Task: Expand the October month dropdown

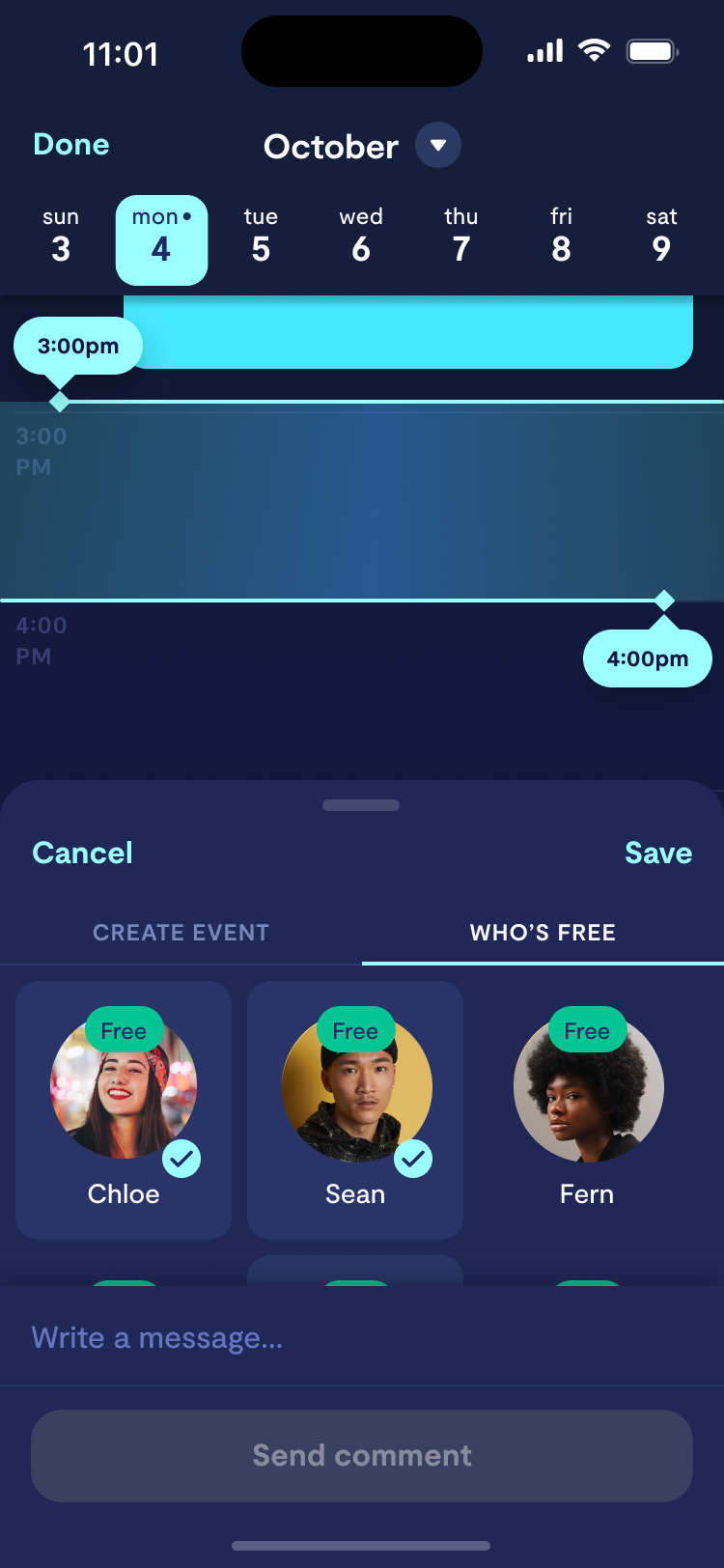Action: [438, 146]
